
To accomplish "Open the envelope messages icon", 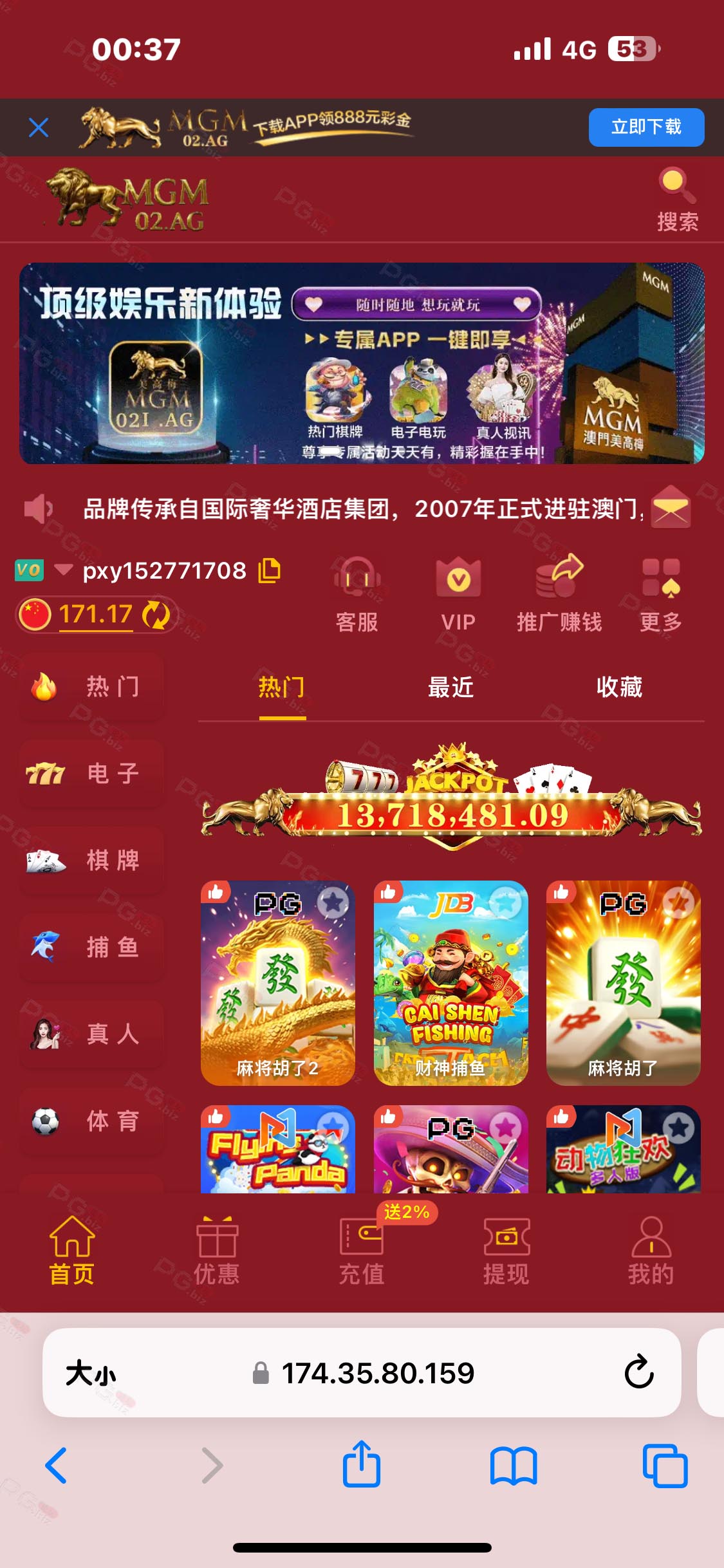I will point(671,508).
